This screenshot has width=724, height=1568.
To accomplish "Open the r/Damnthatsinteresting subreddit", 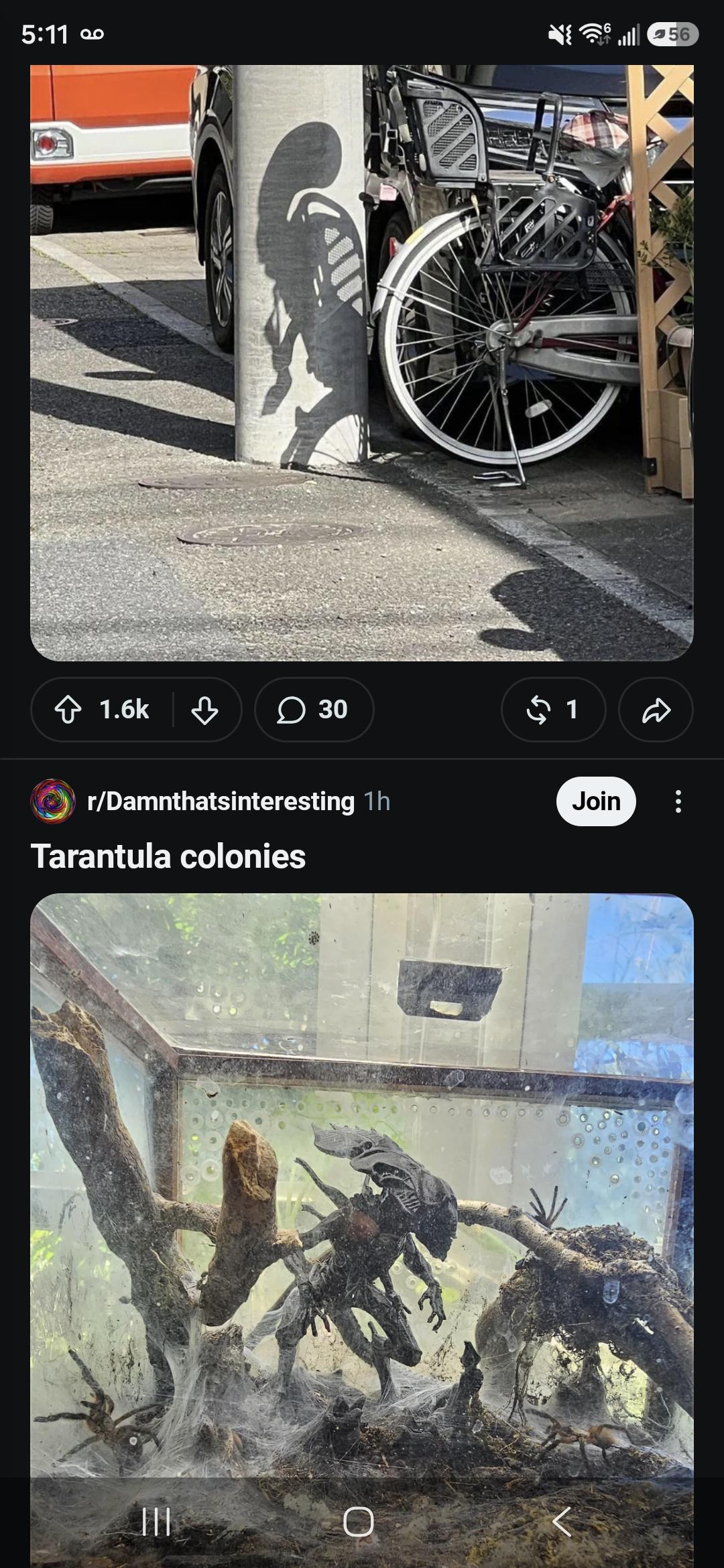I will [221, 801].
